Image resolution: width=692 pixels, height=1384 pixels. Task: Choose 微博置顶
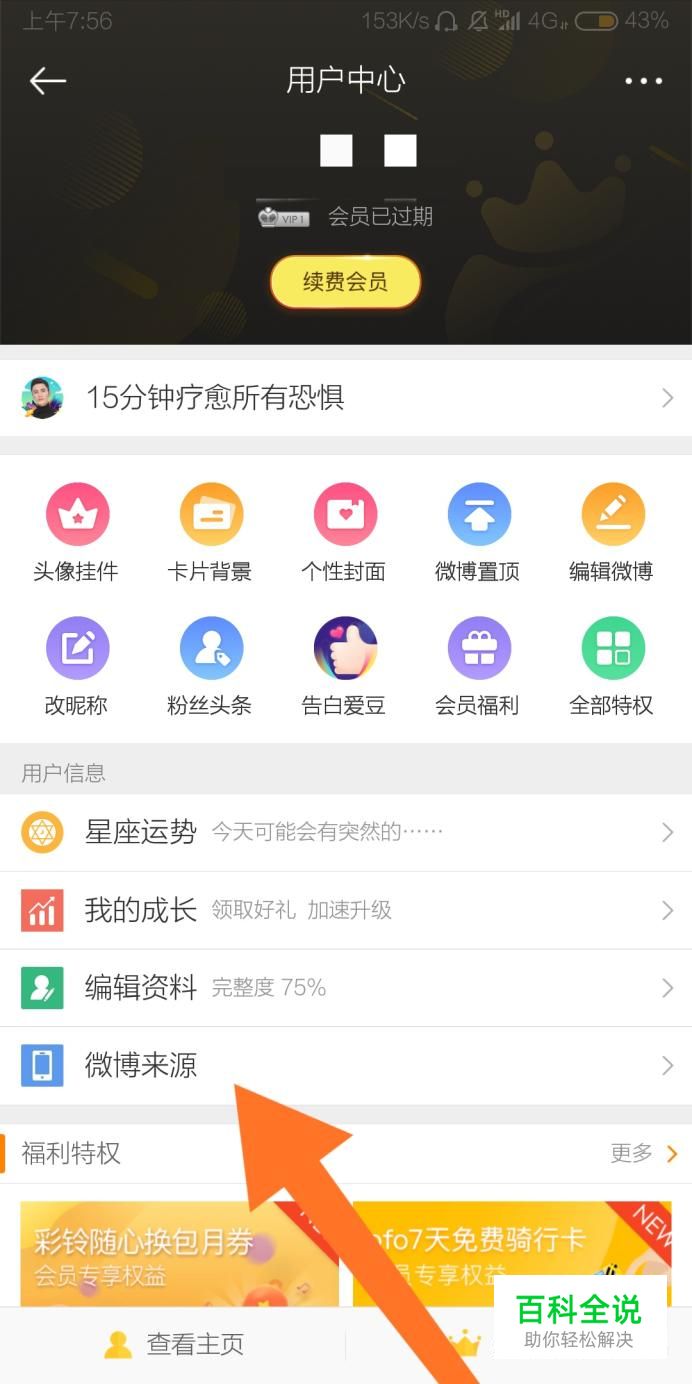478,531
